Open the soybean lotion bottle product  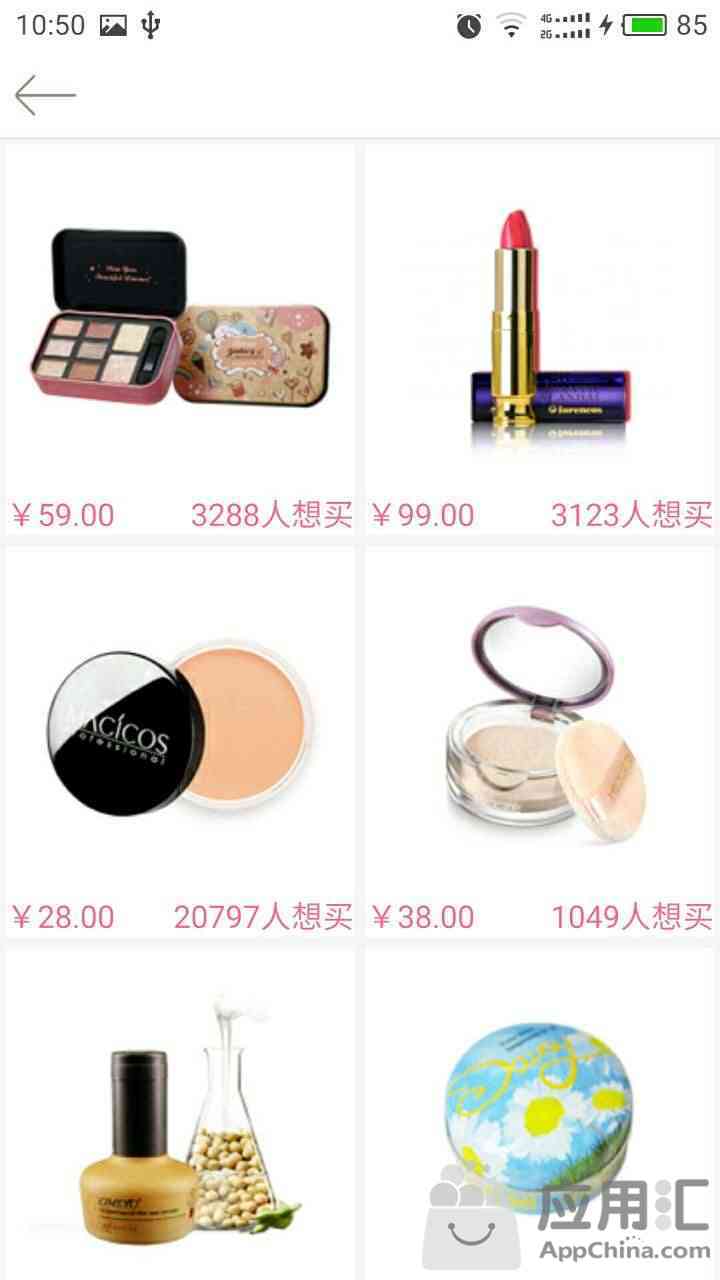pyautogui.click(x=180, y=1114)
